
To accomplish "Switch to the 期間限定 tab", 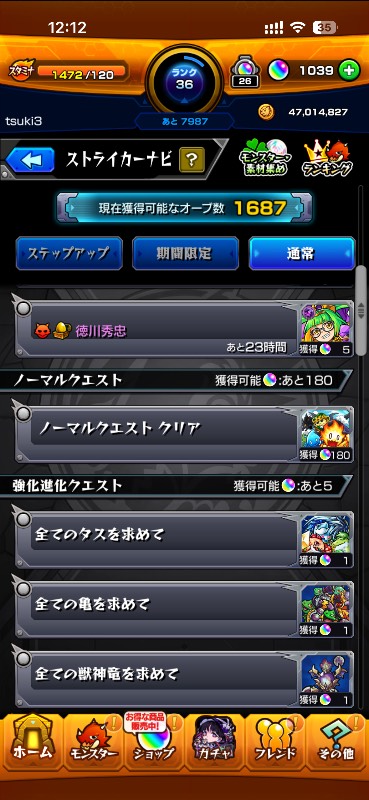I will point(185,253).
